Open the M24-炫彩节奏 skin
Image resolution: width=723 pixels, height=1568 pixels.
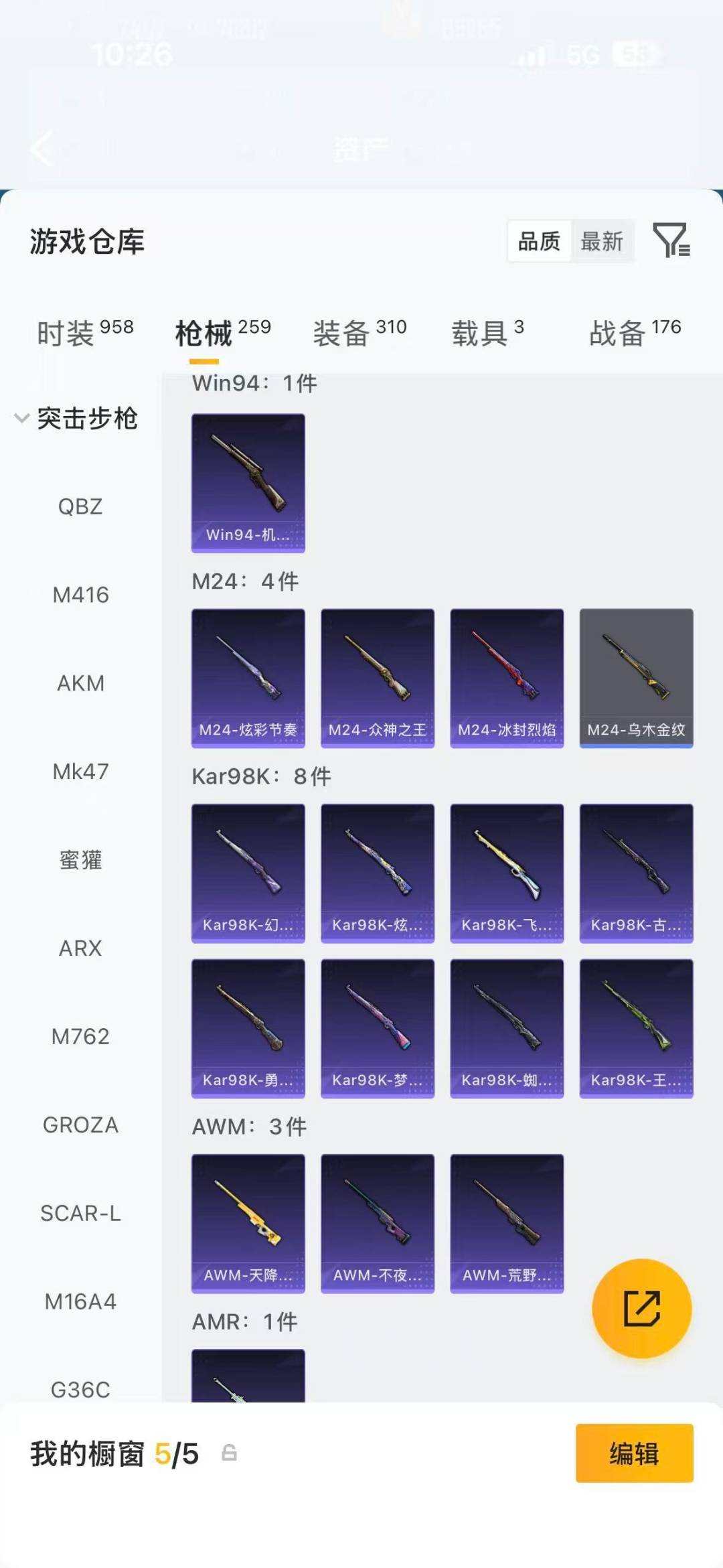click(248, 678)
